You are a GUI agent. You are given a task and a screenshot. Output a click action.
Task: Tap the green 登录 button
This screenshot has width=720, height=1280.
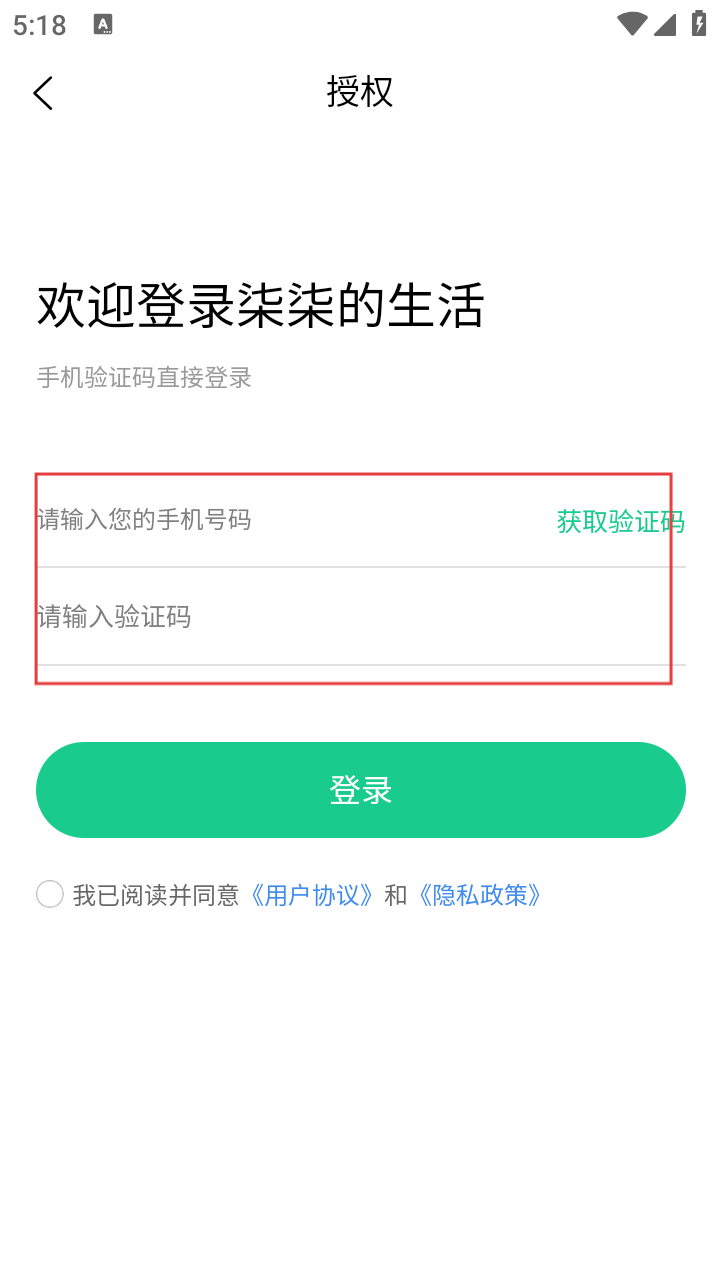click(360, 790)
